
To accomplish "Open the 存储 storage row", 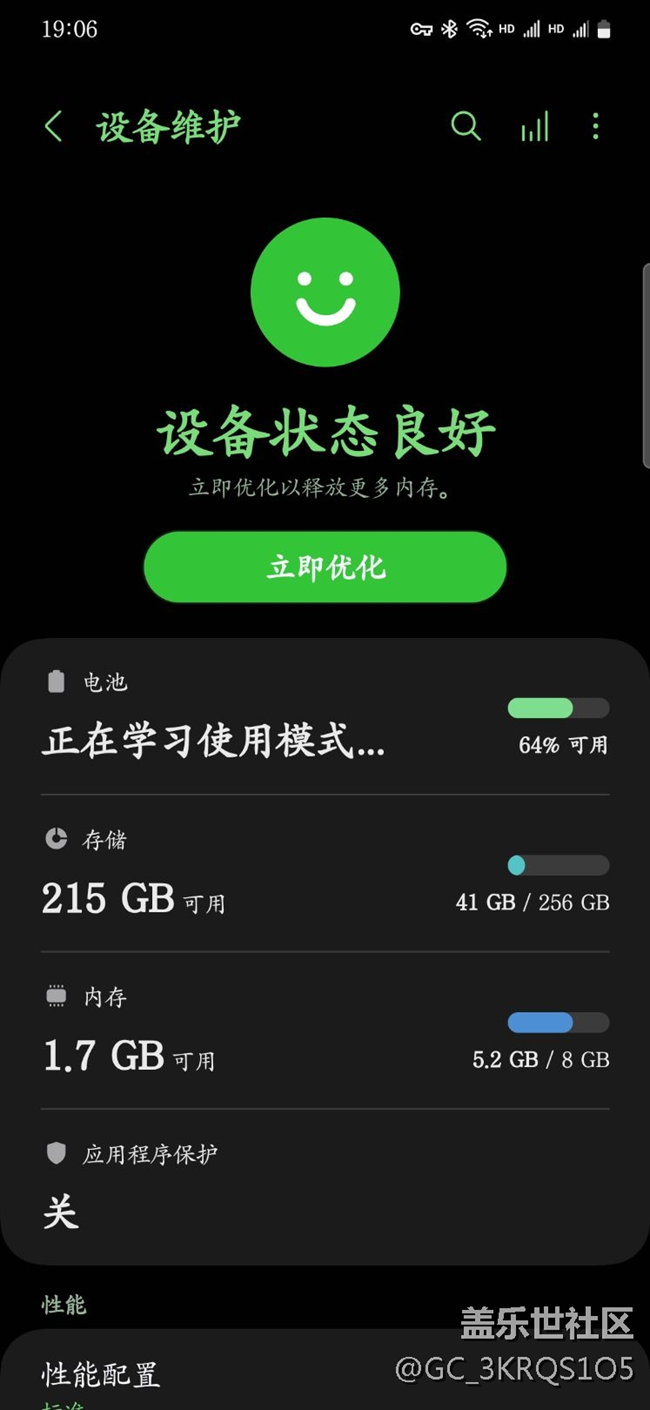I will (325, 875).
